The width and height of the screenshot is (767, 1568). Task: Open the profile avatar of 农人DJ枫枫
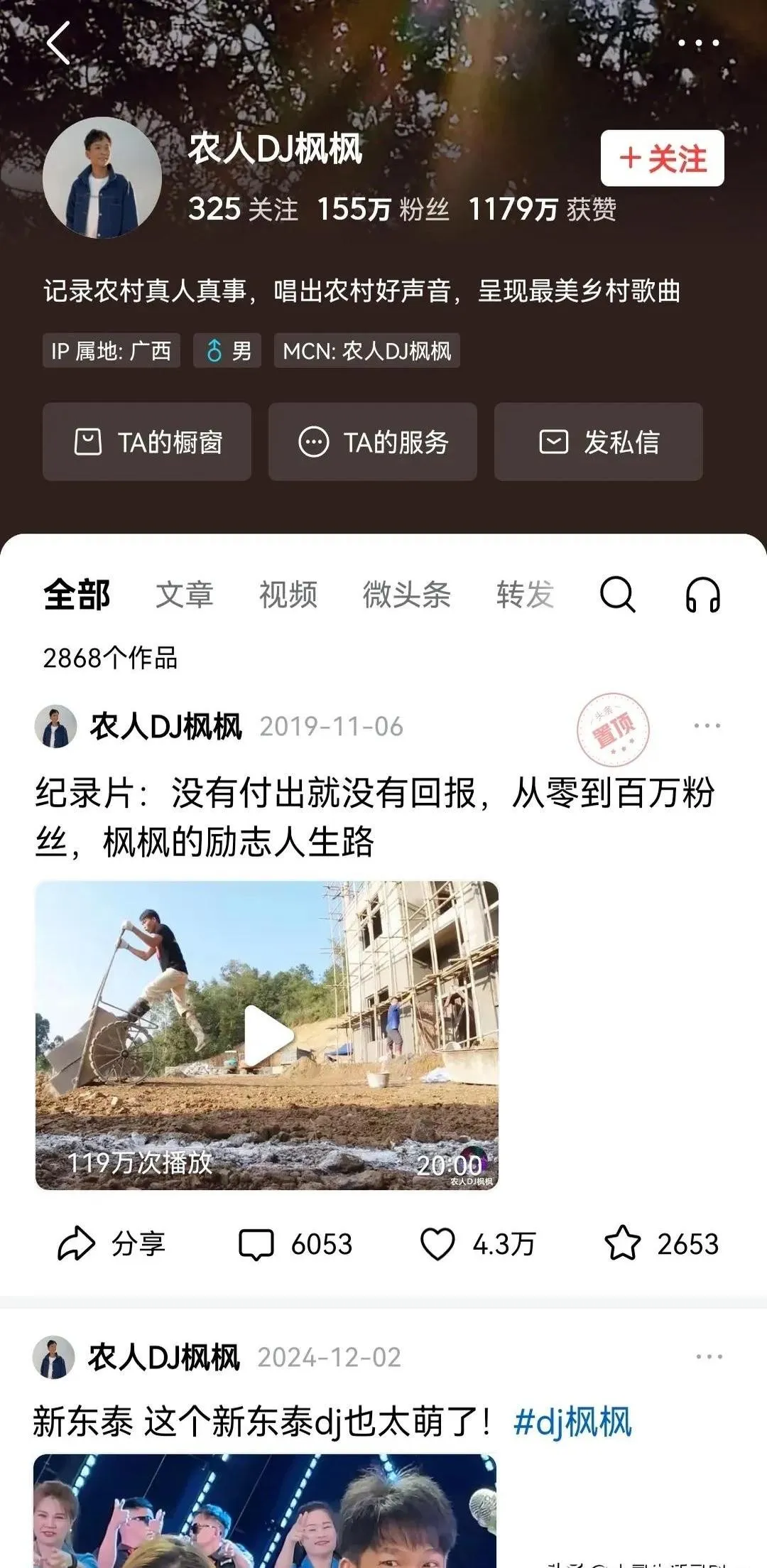click(102, 177)
